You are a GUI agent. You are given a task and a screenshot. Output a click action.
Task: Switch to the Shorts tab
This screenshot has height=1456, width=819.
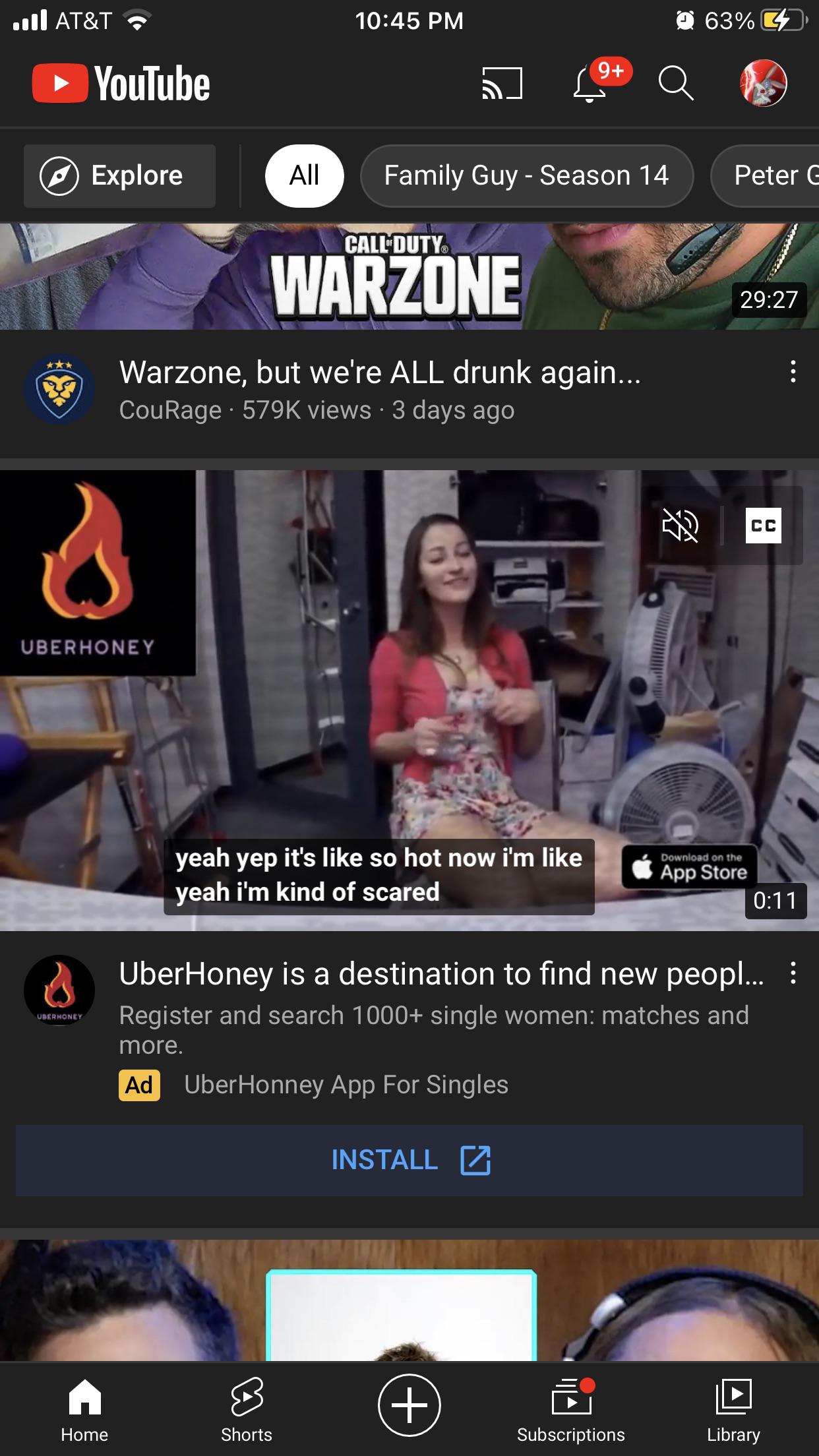click(x=247, y=1409)
